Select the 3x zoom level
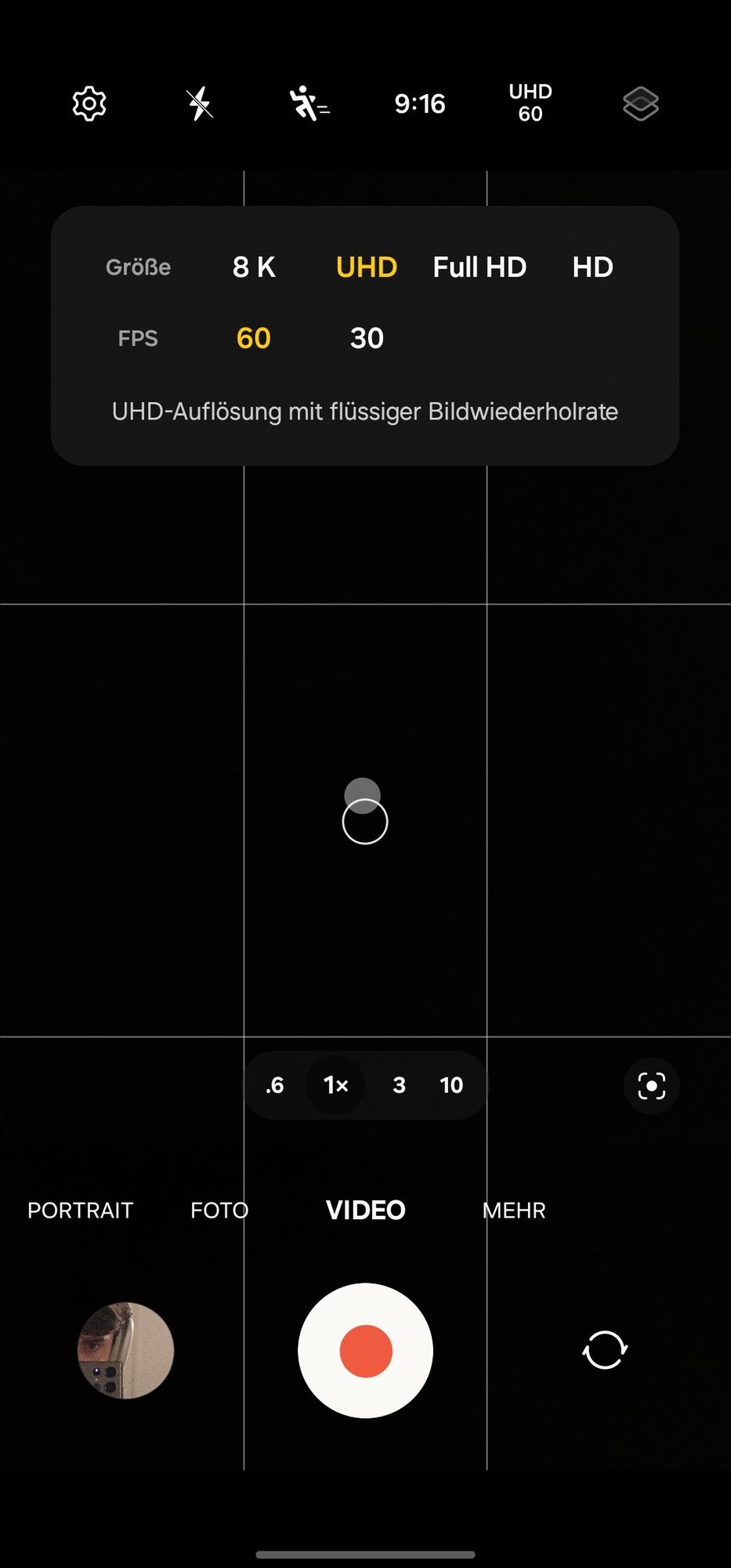The width and height of the screenshot is (731, 1568). (x=399, y=1085)
